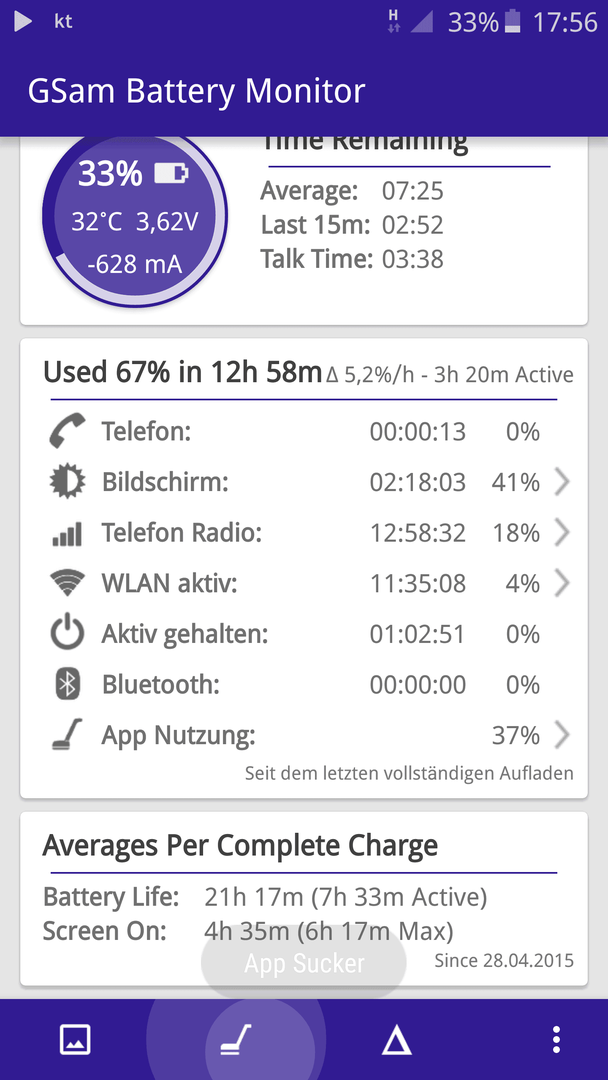Open App Nutzung breakdown

pos(304,736)
